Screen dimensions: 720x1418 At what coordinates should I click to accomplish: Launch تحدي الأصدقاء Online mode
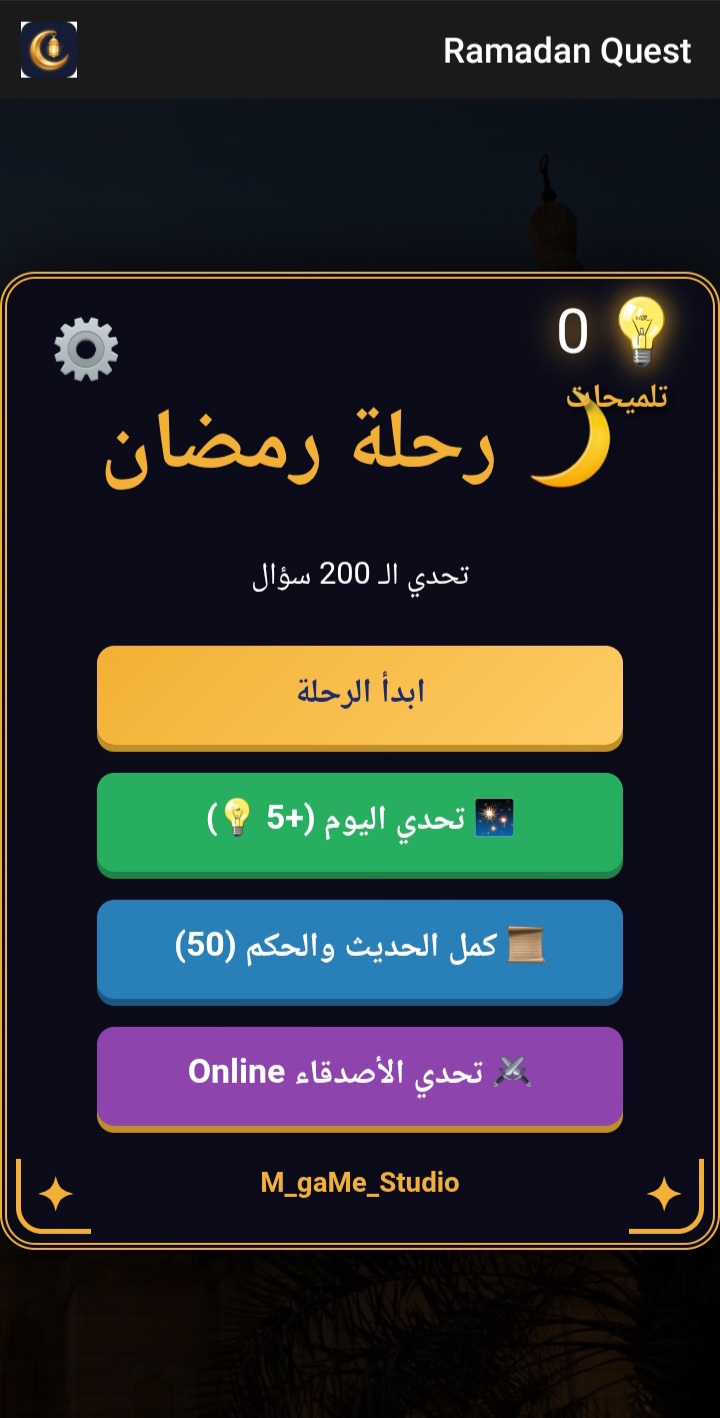tap(360, 1075)
